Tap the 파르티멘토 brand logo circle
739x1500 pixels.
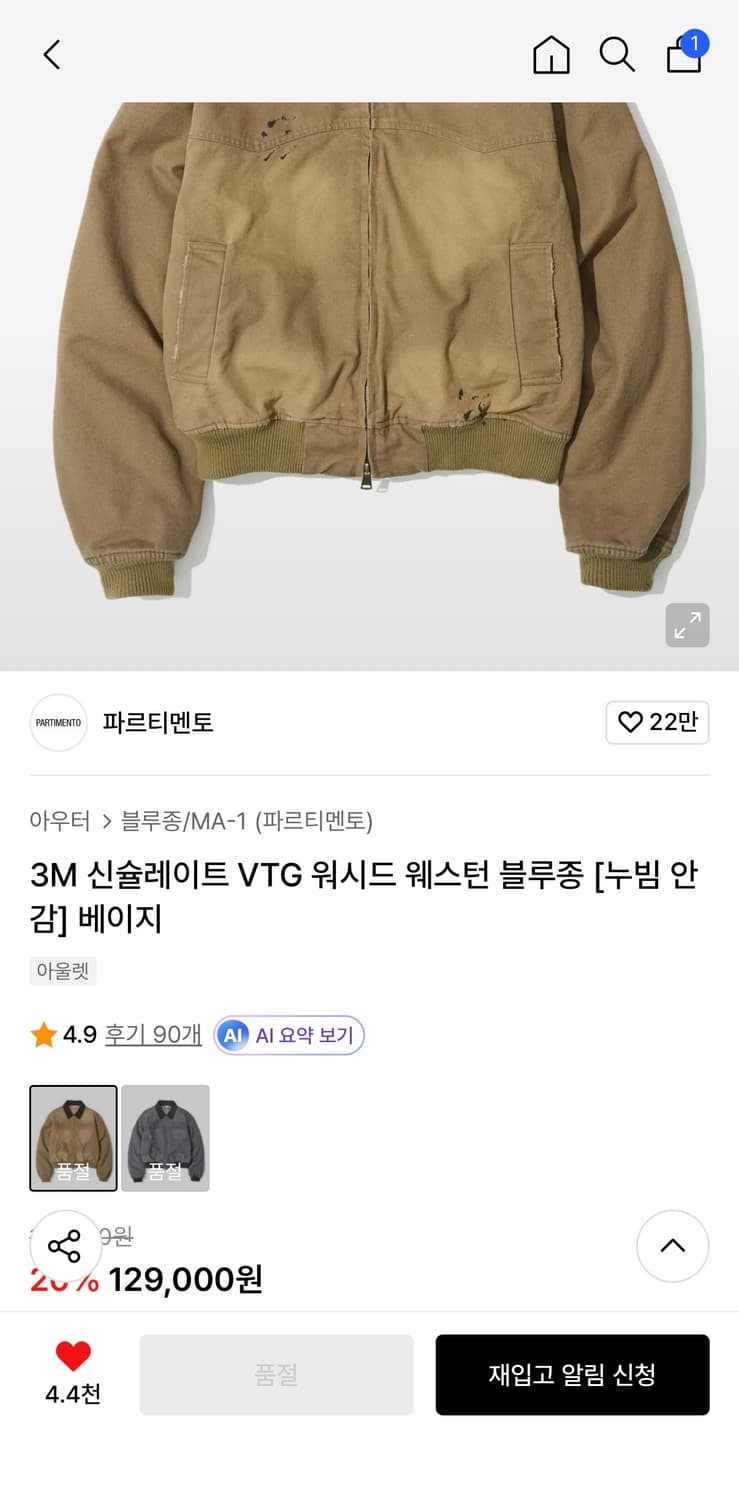(x=58, y=722)
